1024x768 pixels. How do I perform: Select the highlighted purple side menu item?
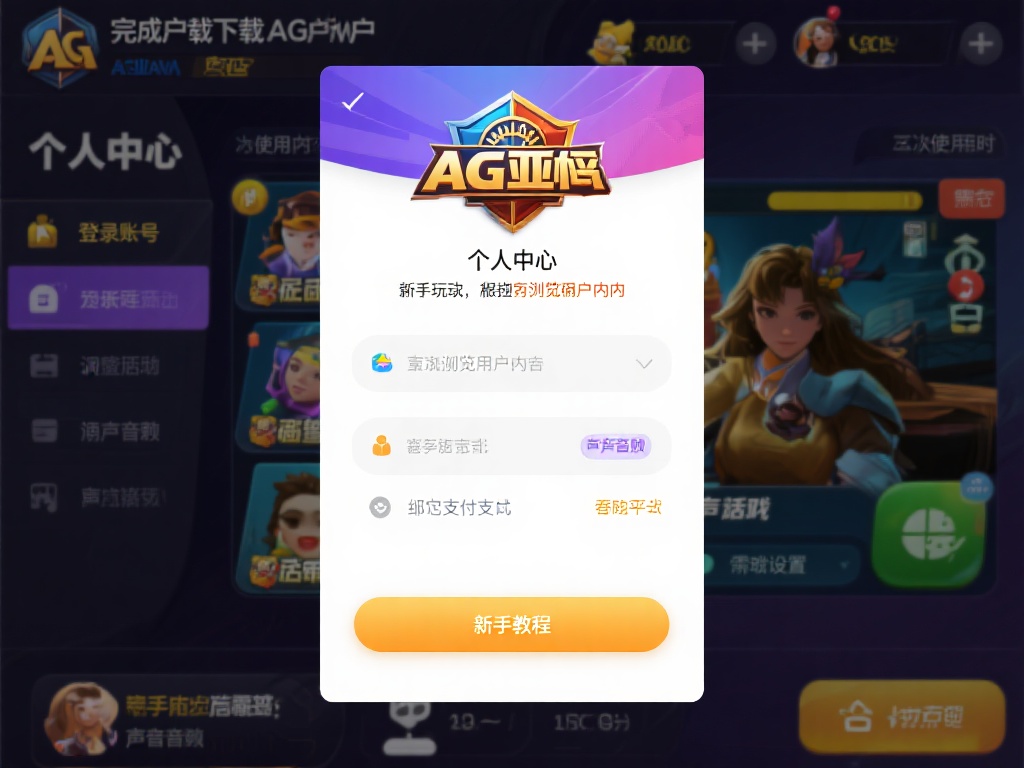(x=108, y=298)
